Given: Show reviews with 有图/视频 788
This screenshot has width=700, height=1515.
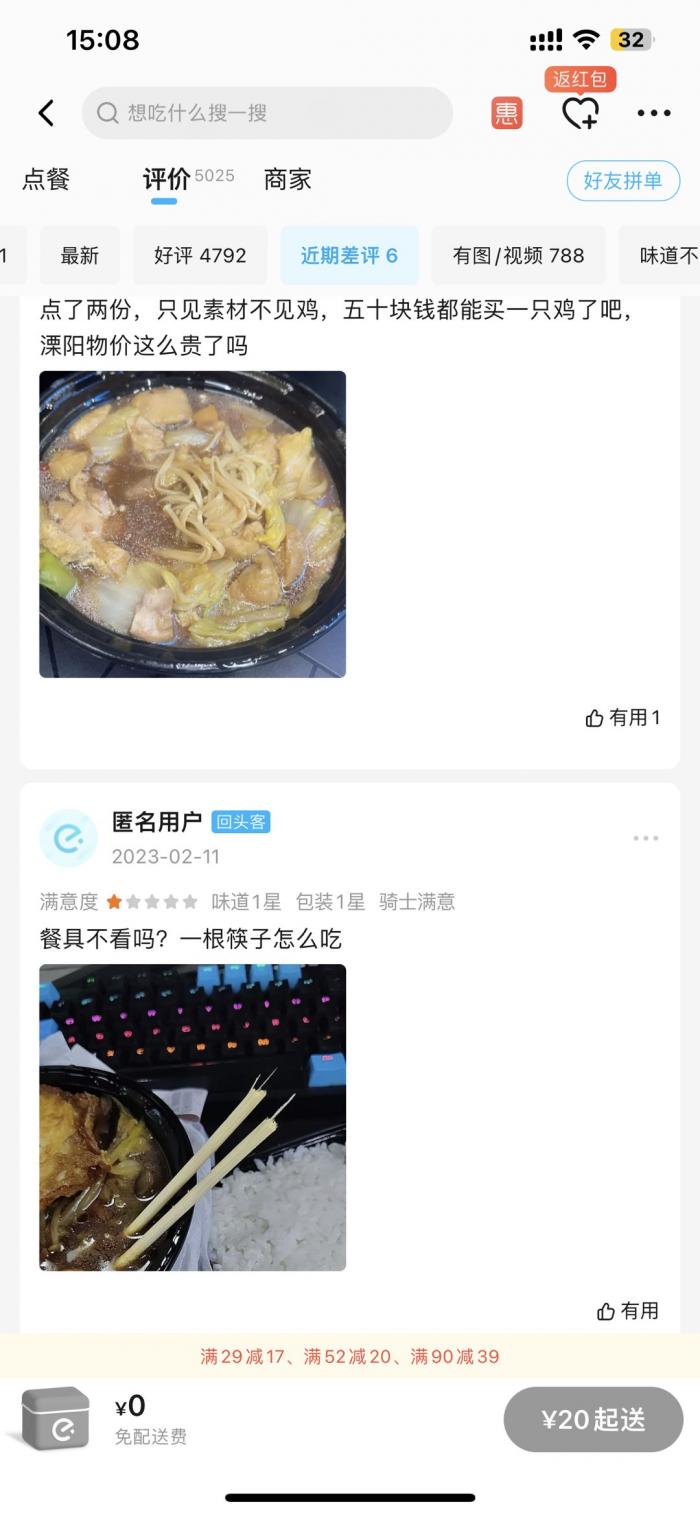Looking at the screenshot, I should tap(518, 255).
